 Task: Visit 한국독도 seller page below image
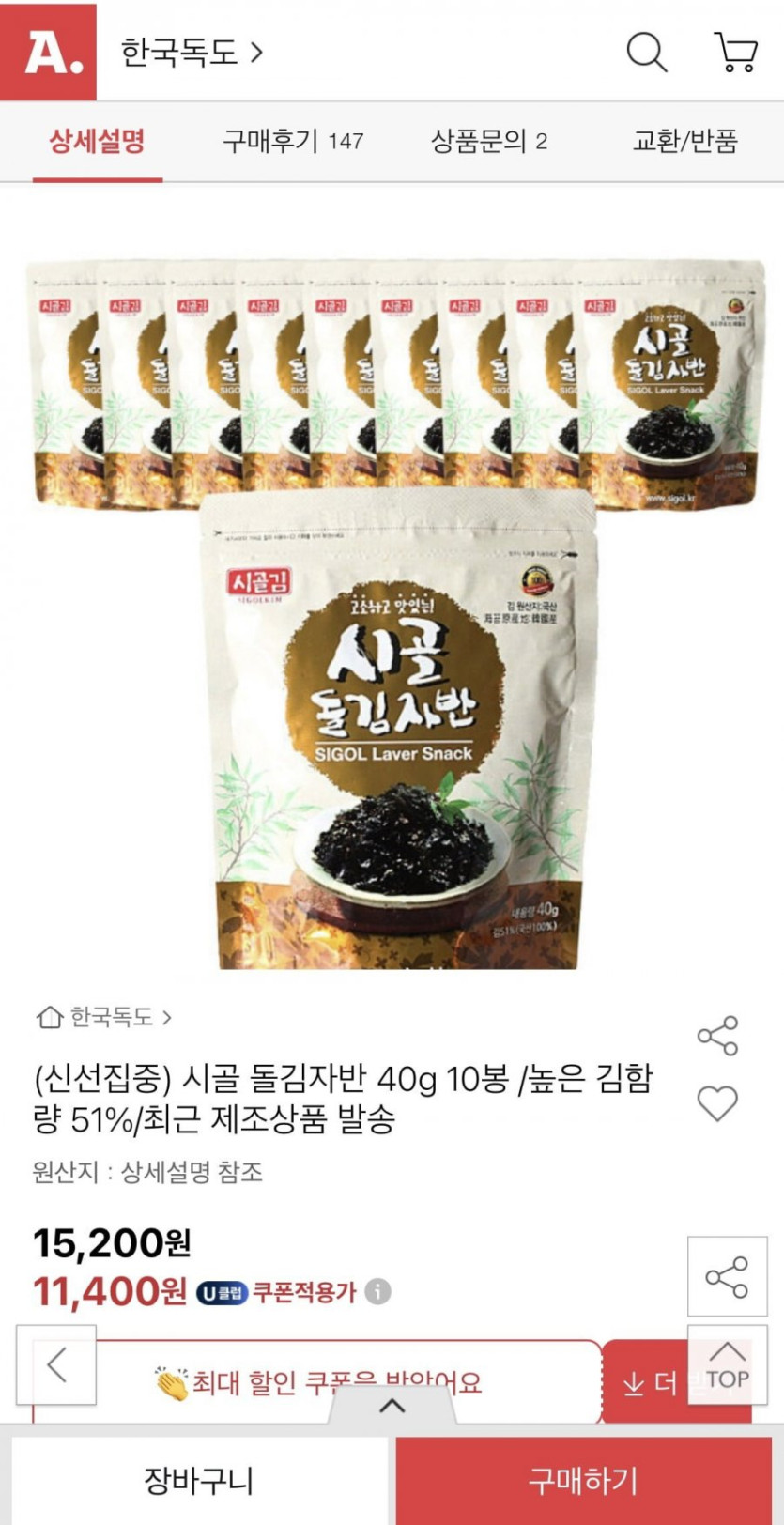coord(103,1017)
